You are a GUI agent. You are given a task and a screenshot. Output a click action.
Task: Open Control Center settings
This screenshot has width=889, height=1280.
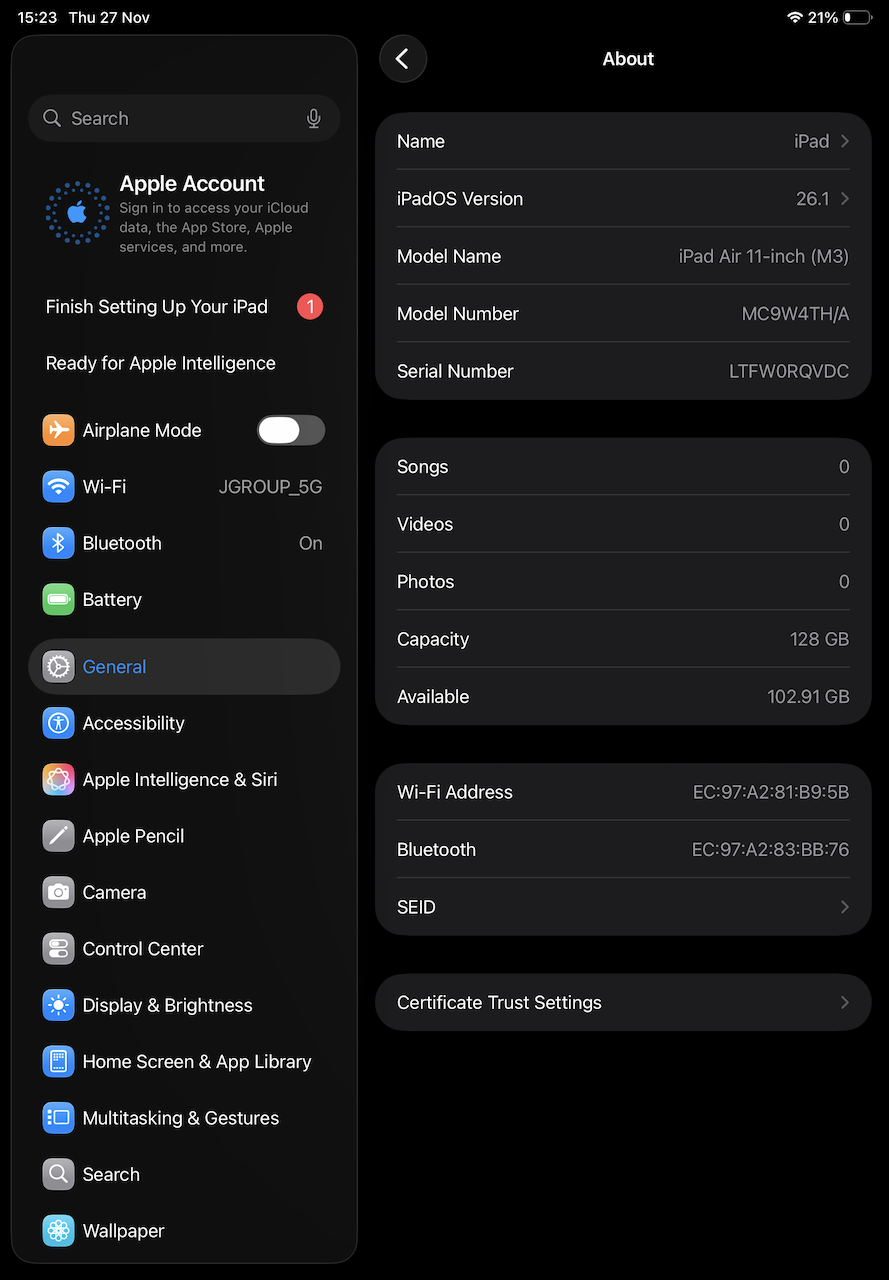click(x=183, y=949)
